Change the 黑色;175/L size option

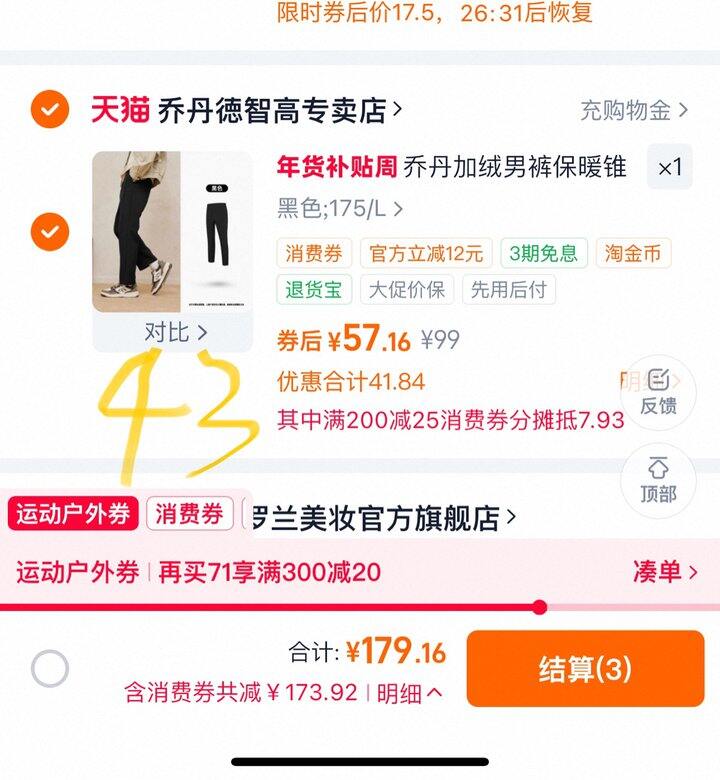pyautogui.click(x=340, y=209)
